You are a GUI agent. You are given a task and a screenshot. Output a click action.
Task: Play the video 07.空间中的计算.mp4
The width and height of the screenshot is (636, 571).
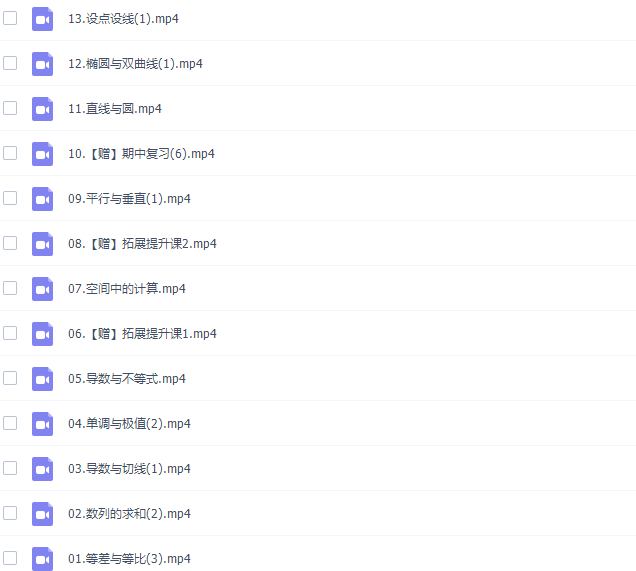pos(126,289)
